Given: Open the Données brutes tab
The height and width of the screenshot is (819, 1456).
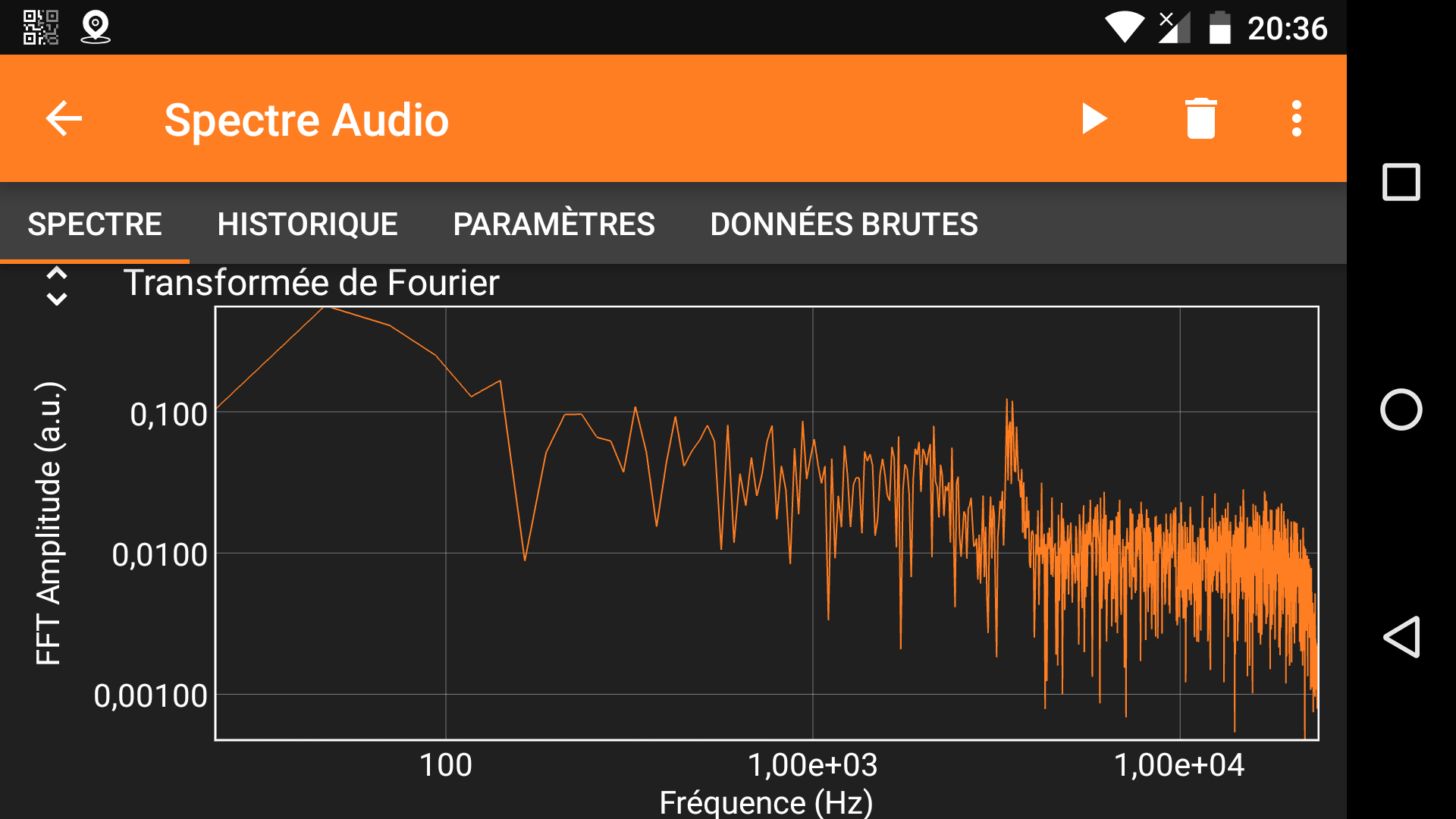Looking at the screenshot, I should (x=843, y=224).
